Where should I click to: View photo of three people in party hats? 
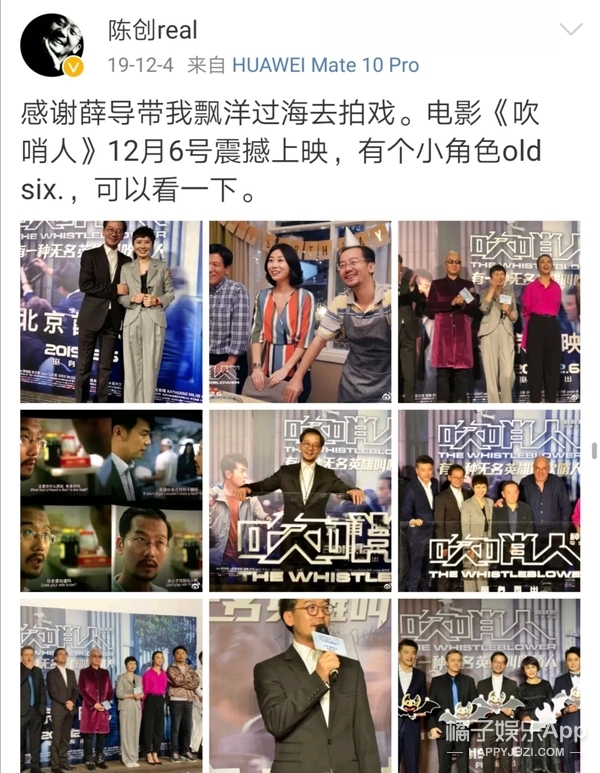pos(299,311)
